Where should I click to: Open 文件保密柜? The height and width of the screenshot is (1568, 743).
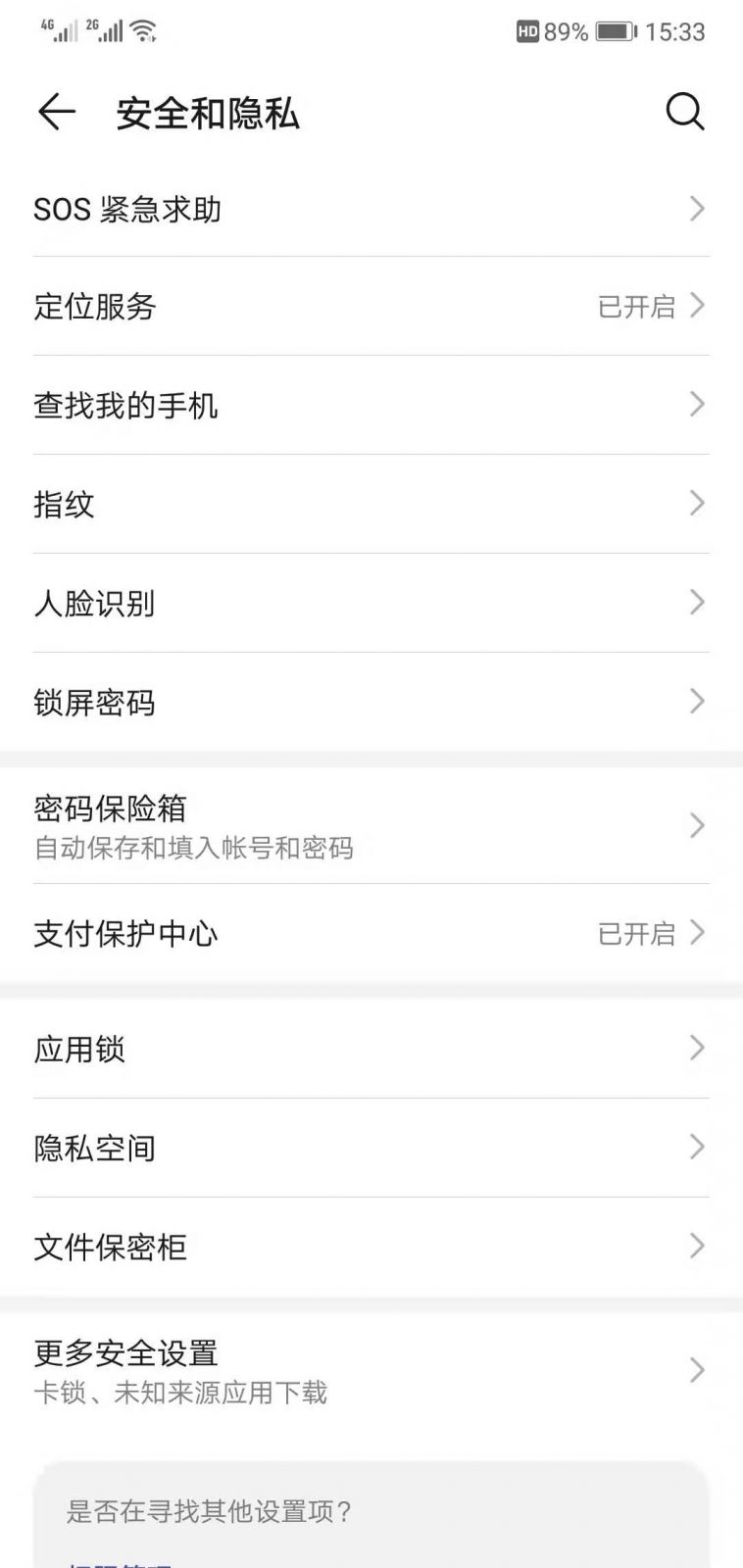click(371, 1248)
